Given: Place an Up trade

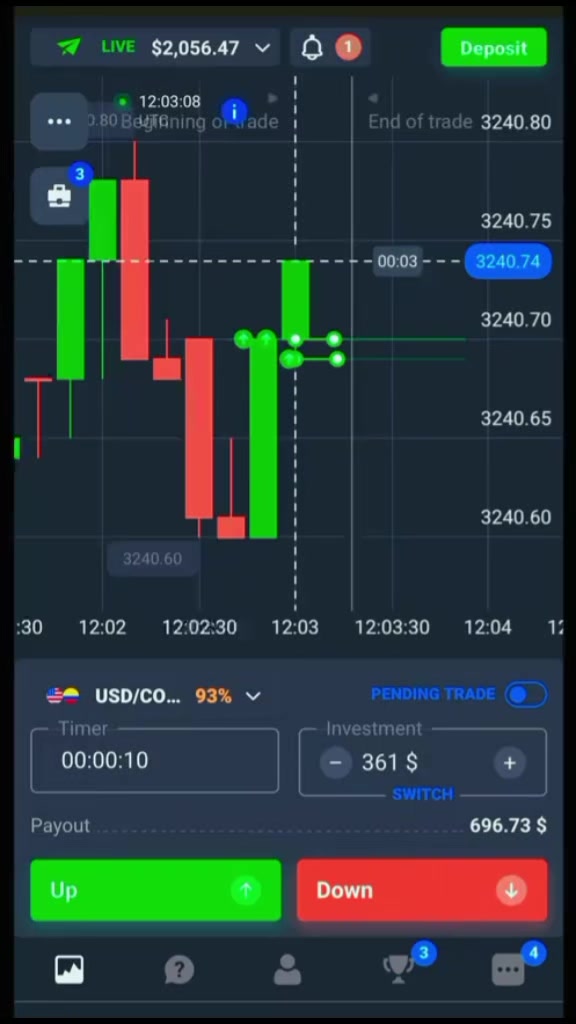Looking at the screenshot, I should [x=156, y=890].
